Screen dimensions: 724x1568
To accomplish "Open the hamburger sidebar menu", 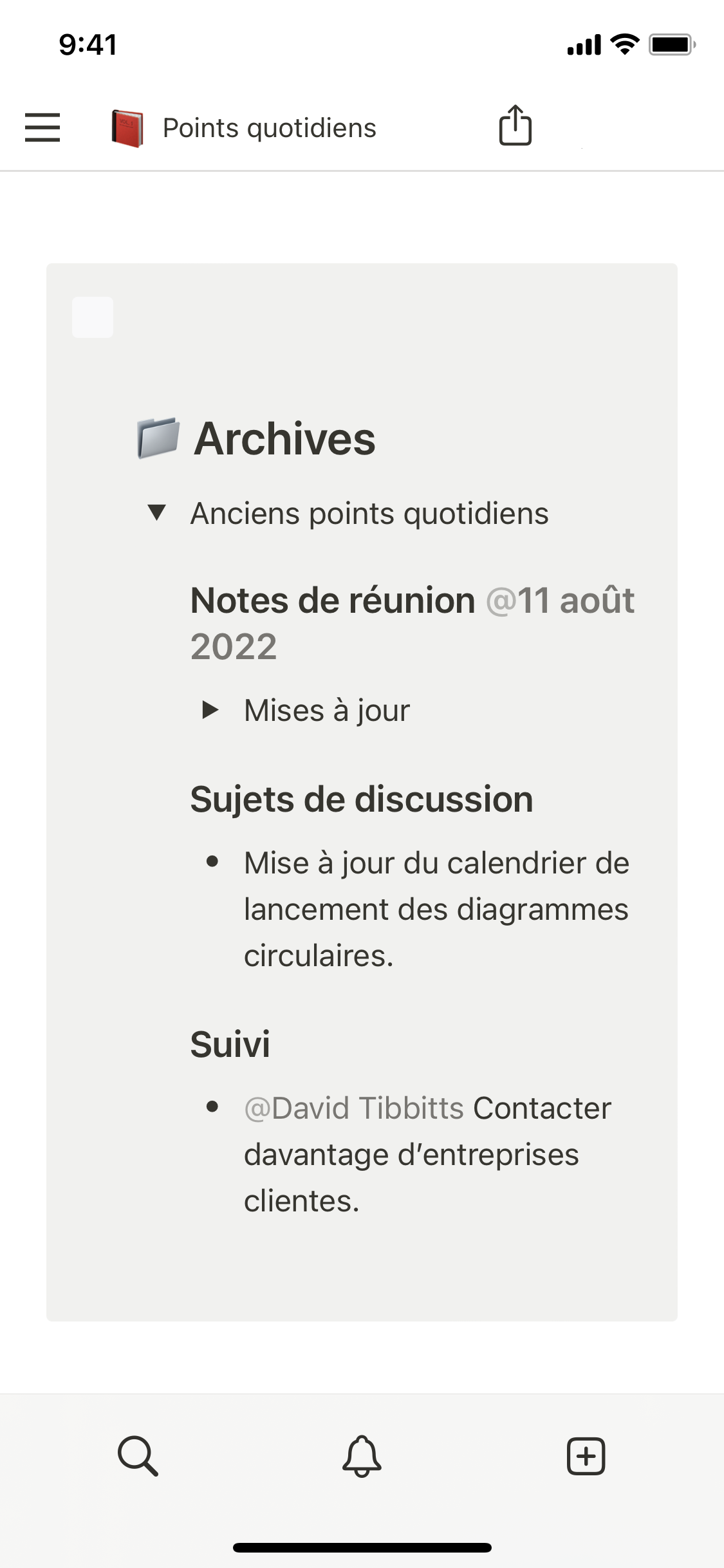I will 42,127.
